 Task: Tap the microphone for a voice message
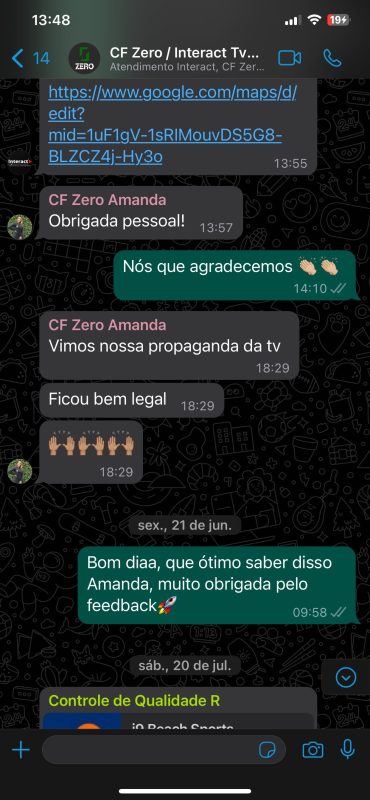pyautogui.click(x=348, y=749)
